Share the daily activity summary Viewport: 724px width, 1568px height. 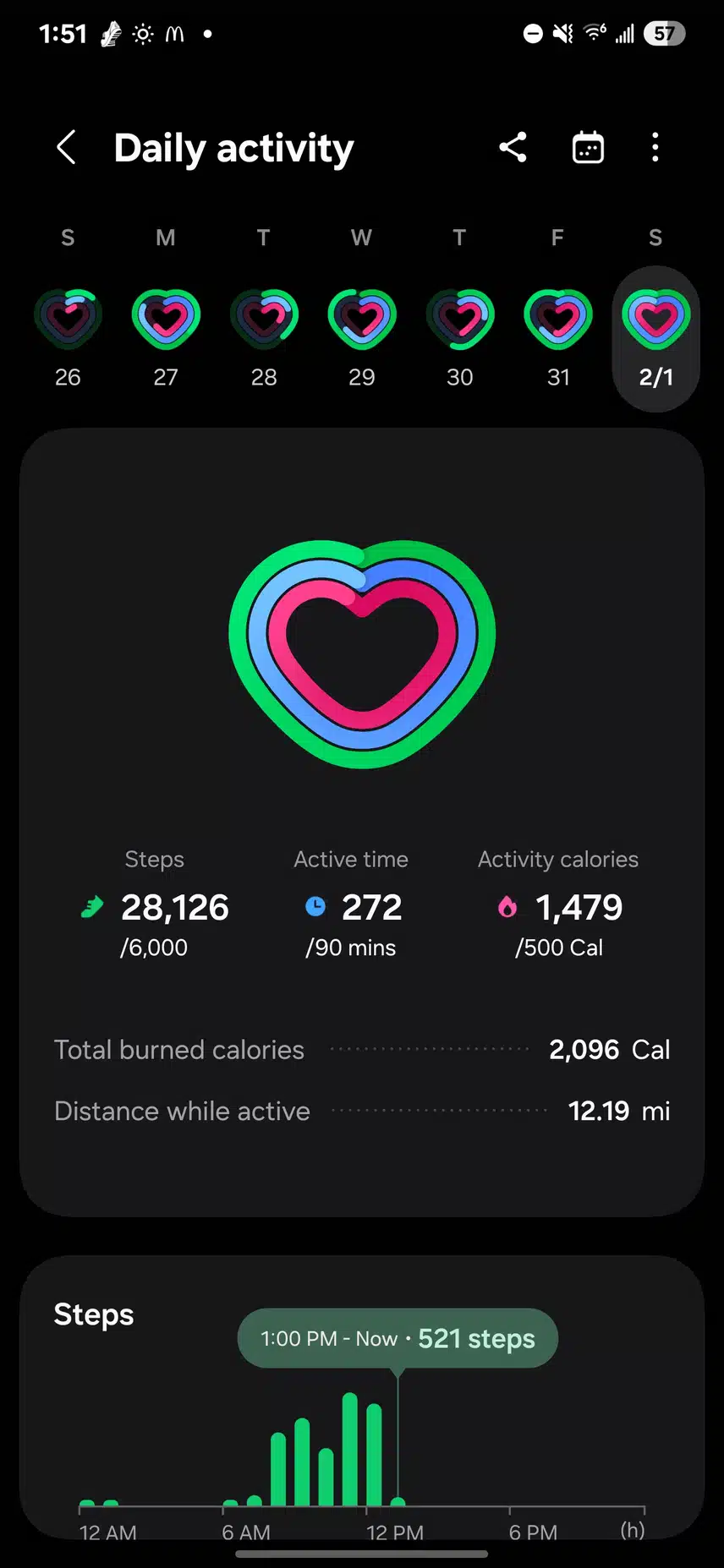tap(513, 147)
